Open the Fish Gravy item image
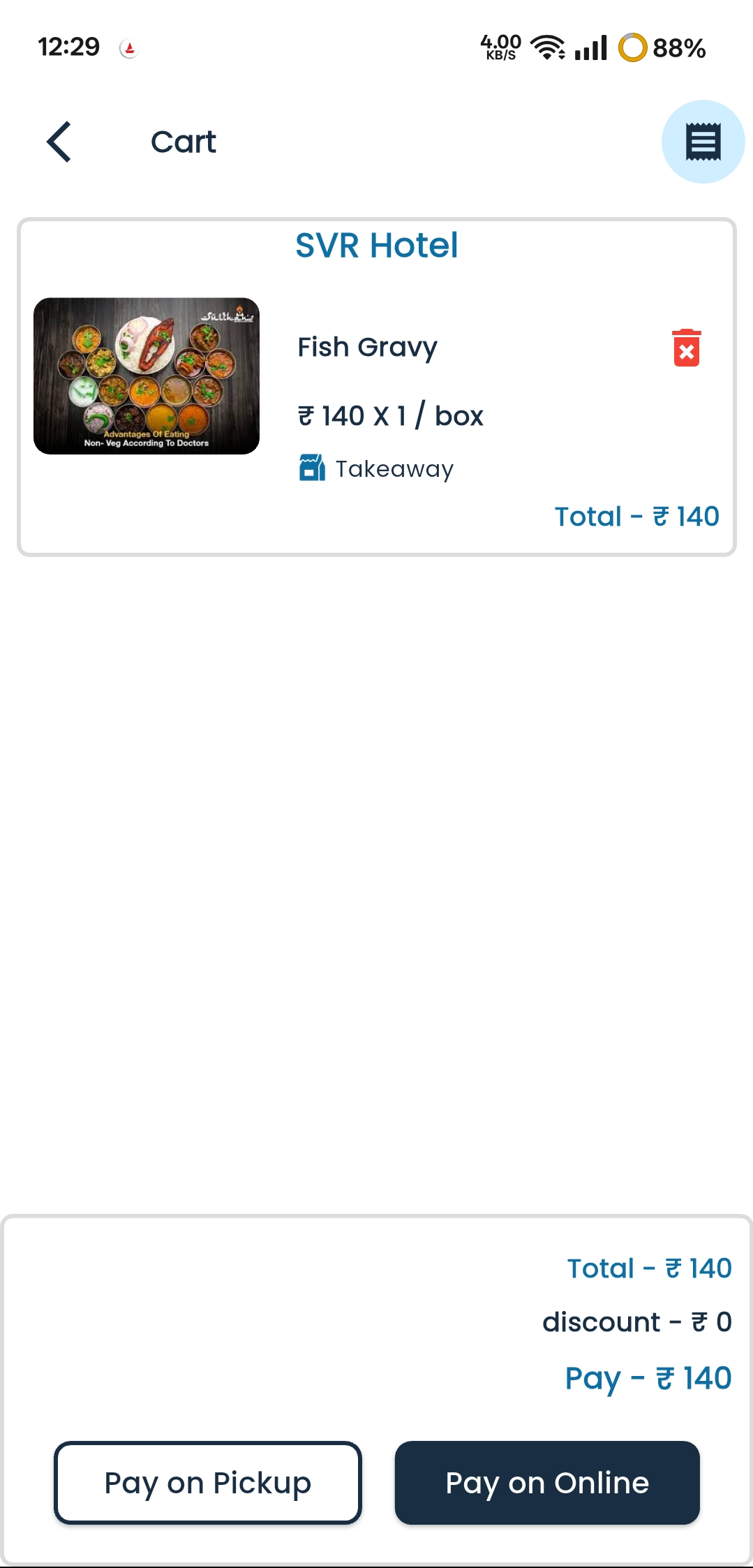Viewport: 753px width, 1568px height. [147, 376]
